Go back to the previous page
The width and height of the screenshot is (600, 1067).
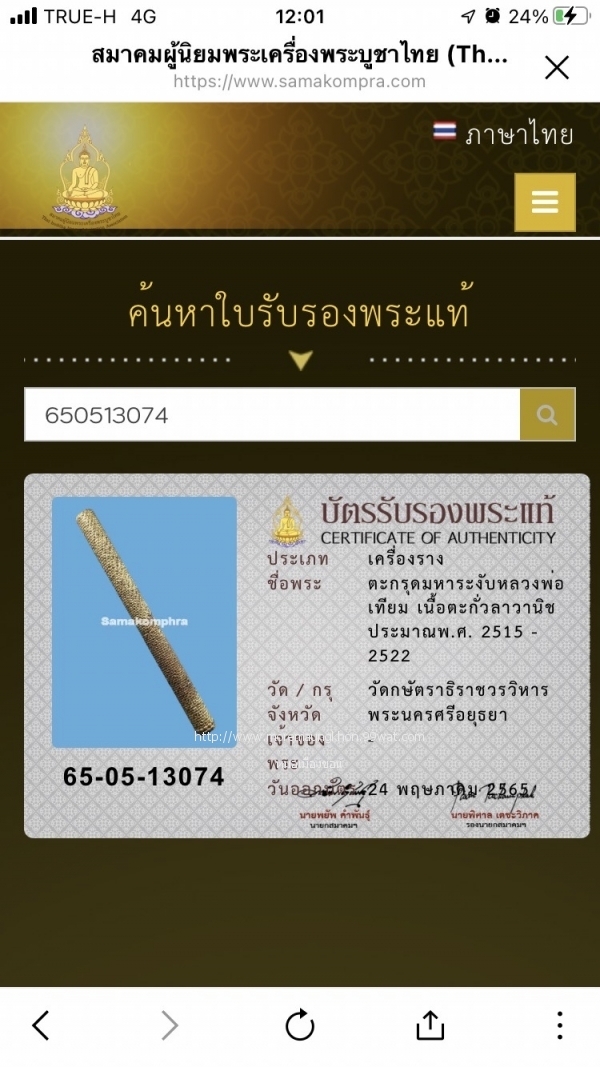41,1025
